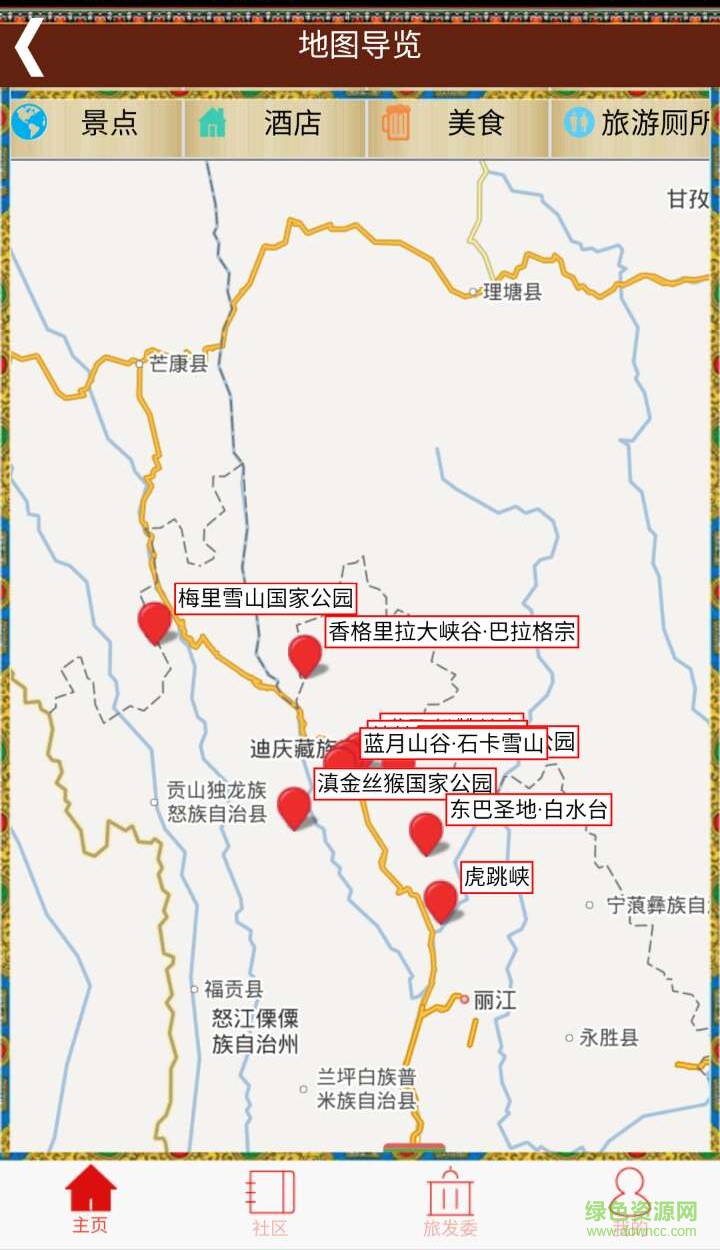The height and width of the screenshot is (1250, 720).
Task: Tap the pin for 香格里拉大峡谷·巴拉格宗
Action: [305, 654]
